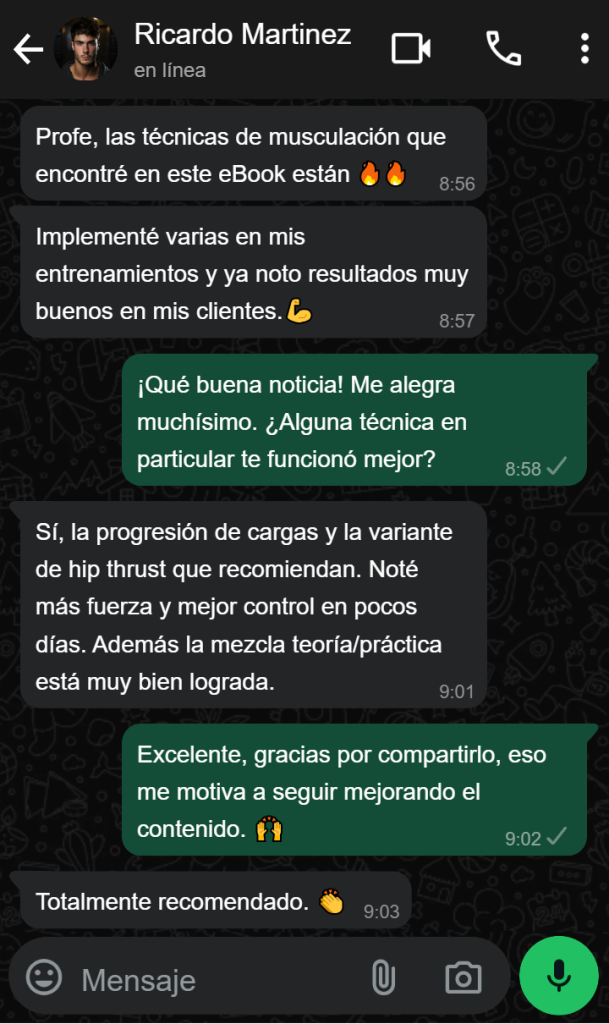Attach a file with the paperclip
The width and height of the screenshot is (609, 1024).
click(x=383, y=977)
